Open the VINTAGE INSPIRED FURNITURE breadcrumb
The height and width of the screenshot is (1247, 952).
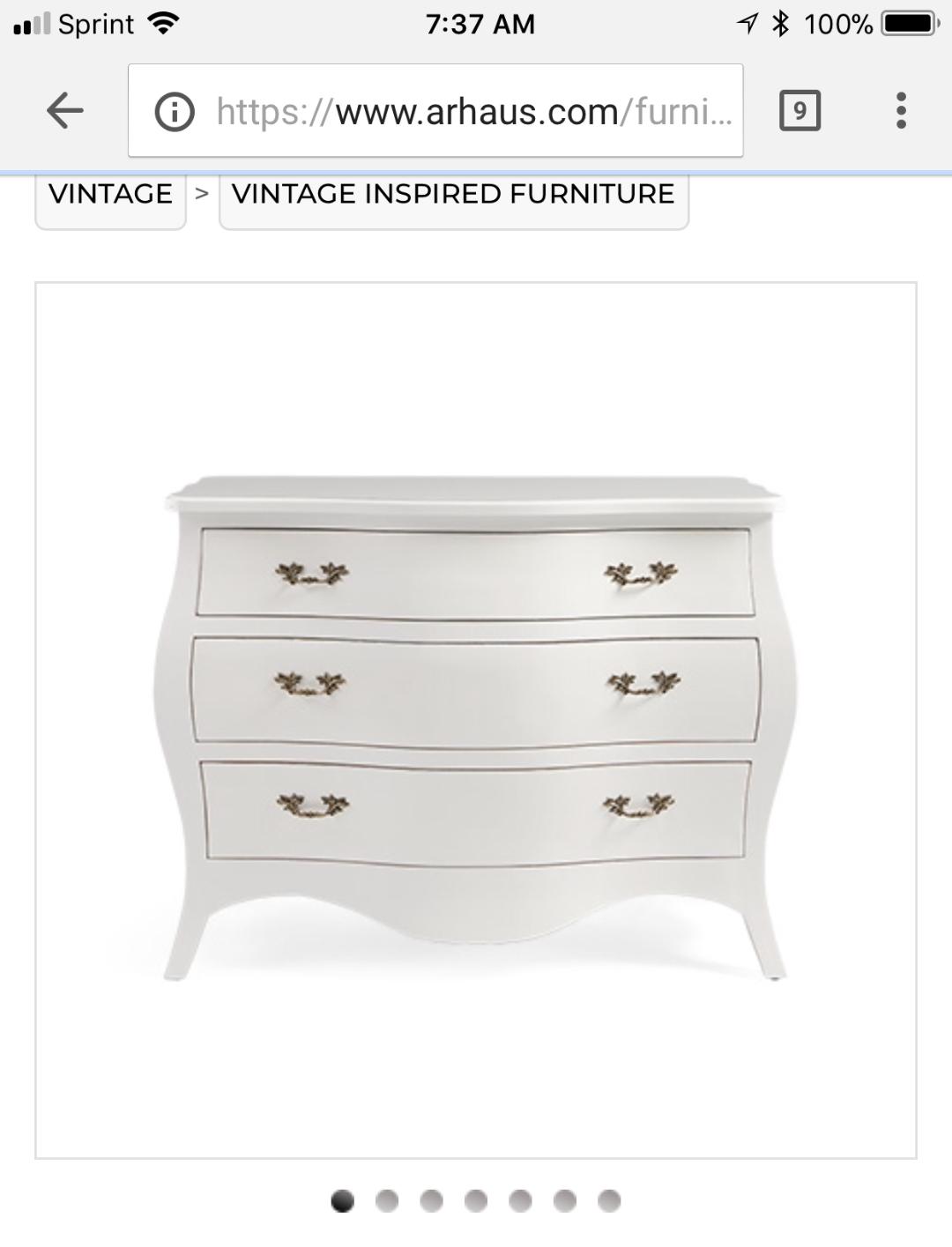click(x=453, y=196)
